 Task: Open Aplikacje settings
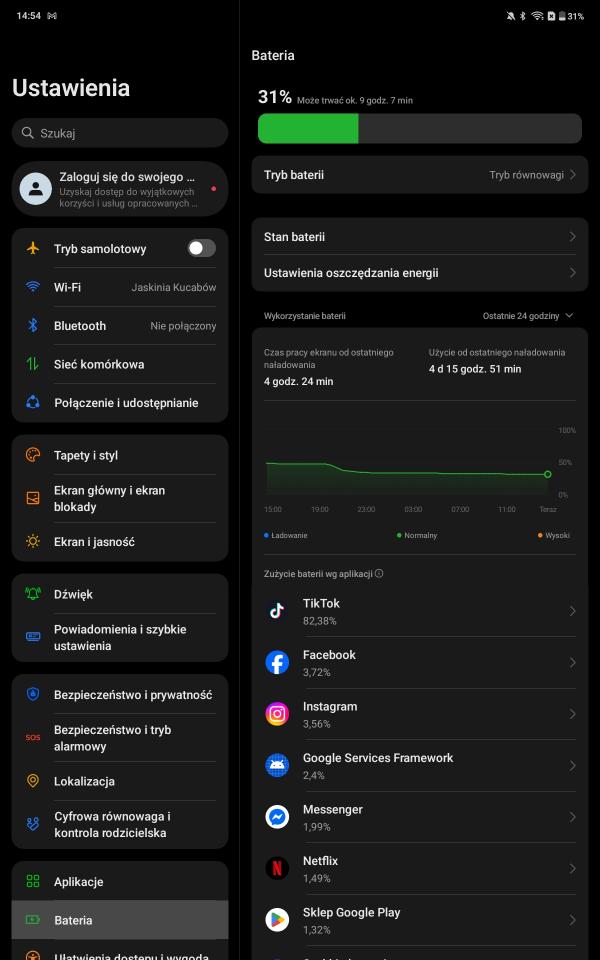pyautogui.click(x=120, y=882)
